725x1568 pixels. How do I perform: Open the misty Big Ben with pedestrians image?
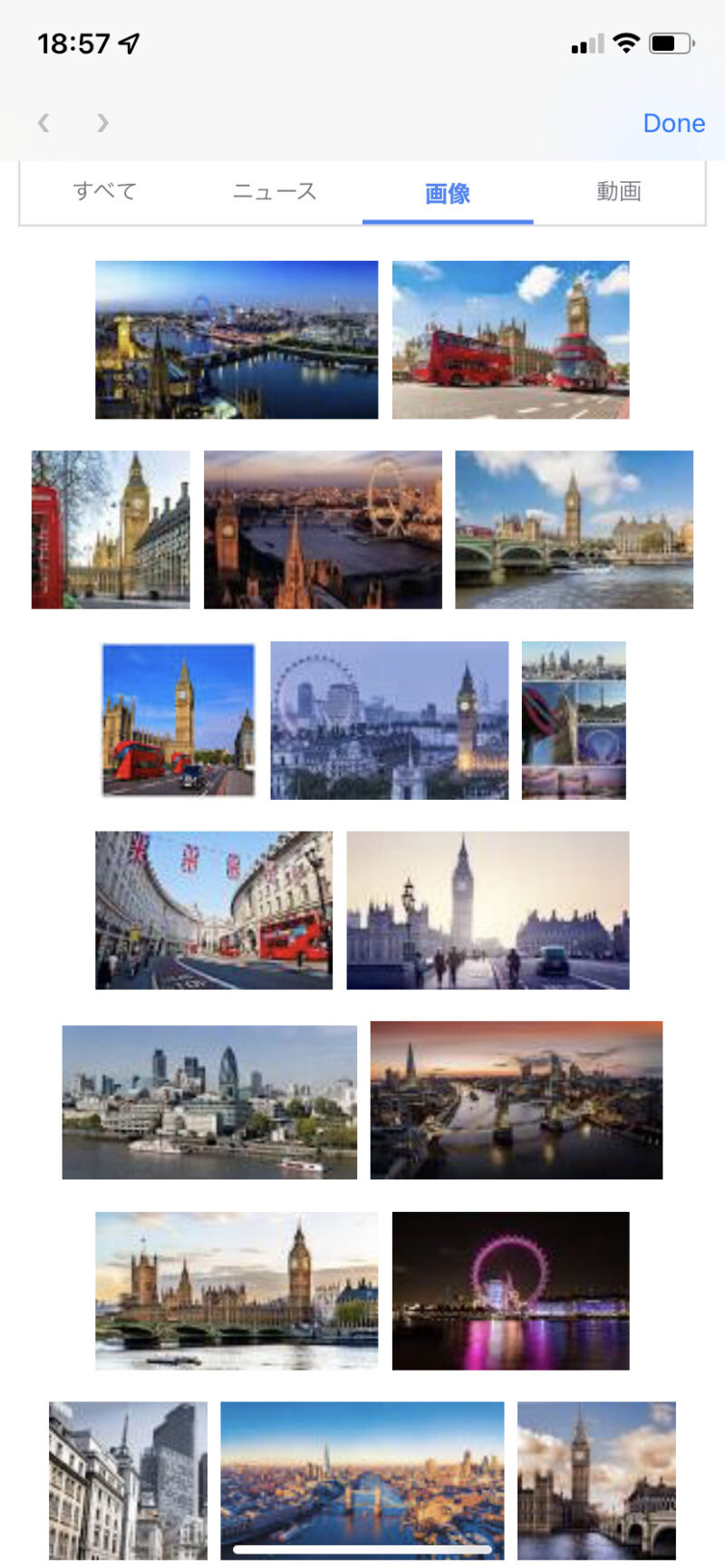pos(488,909)
